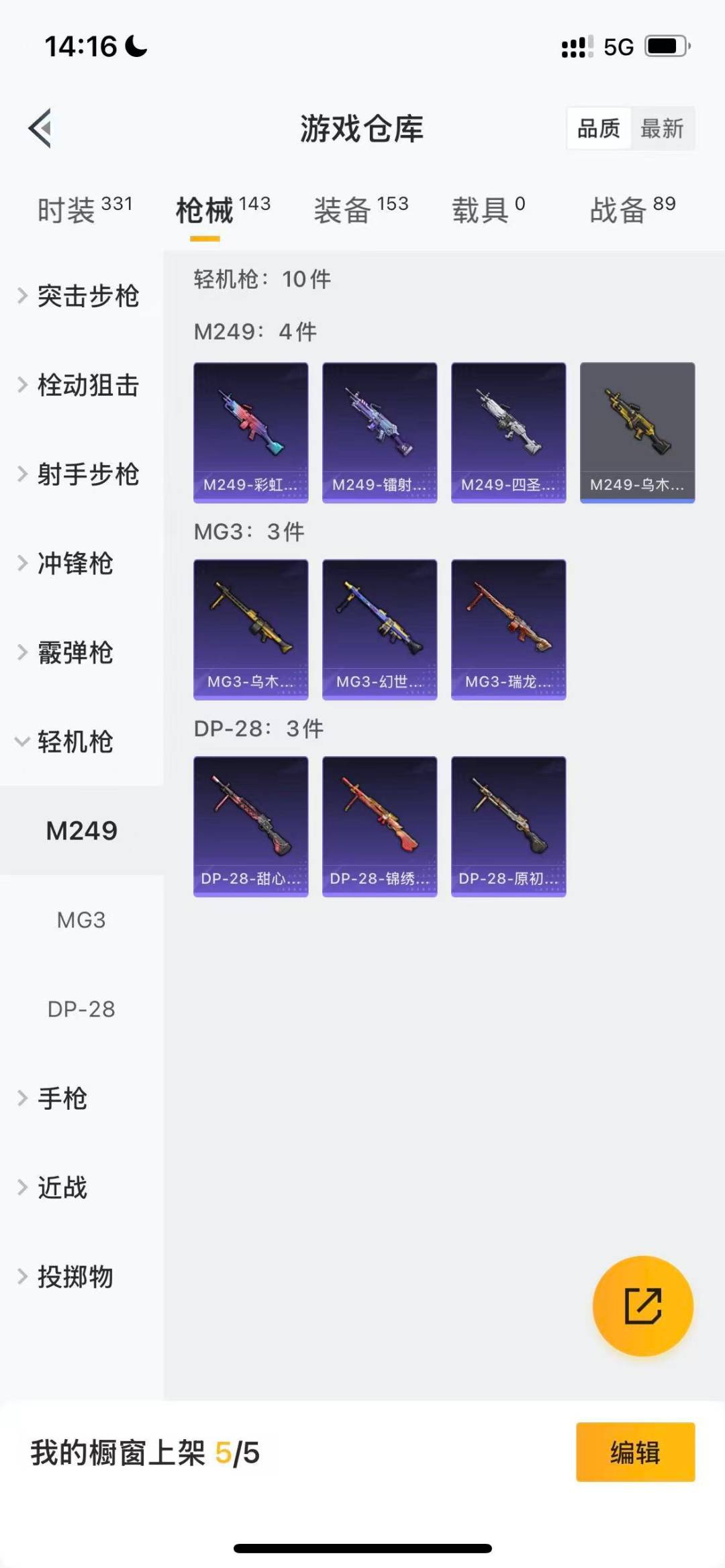
Task: Select MG3 in the sidebar list
Action: tap(81, 920)
